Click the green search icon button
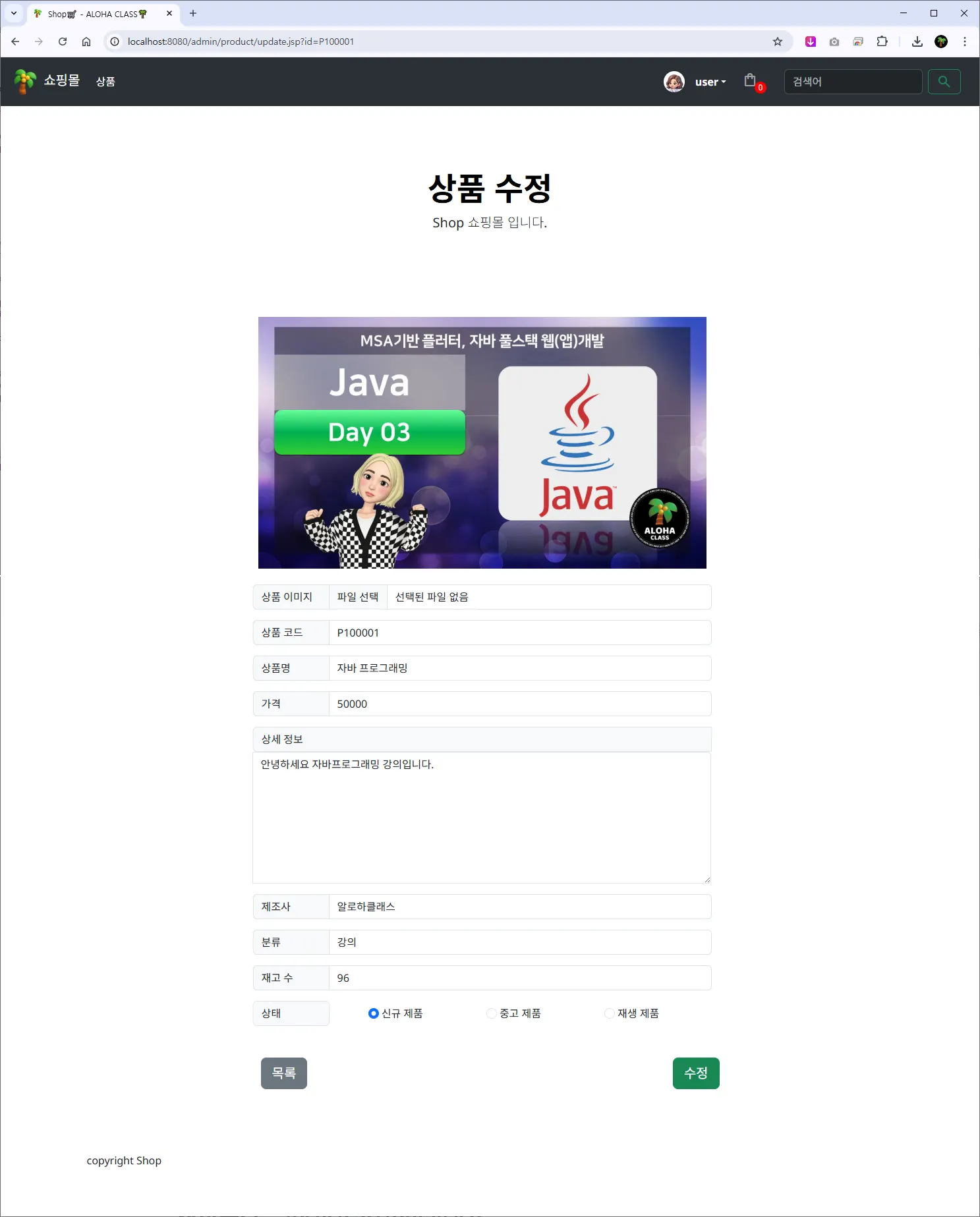 [944, 82]
